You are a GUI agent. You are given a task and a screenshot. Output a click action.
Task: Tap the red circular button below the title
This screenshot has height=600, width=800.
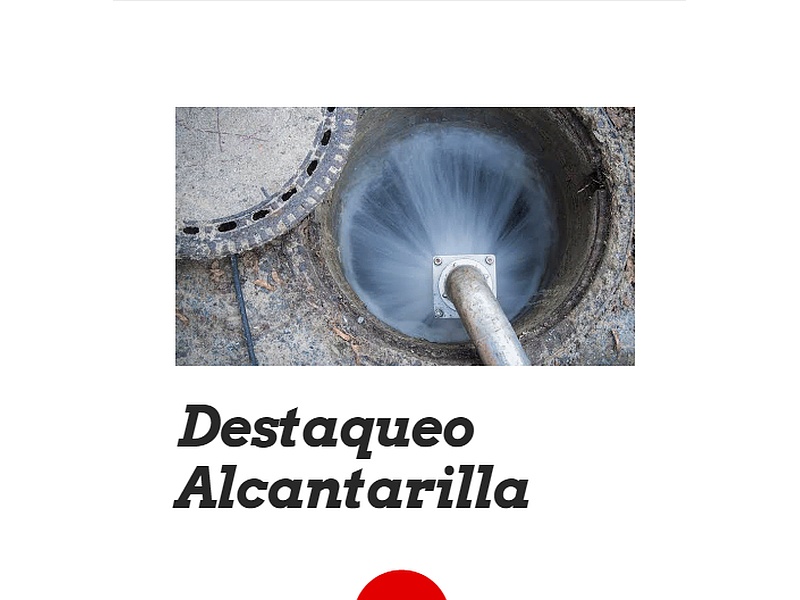401,588
